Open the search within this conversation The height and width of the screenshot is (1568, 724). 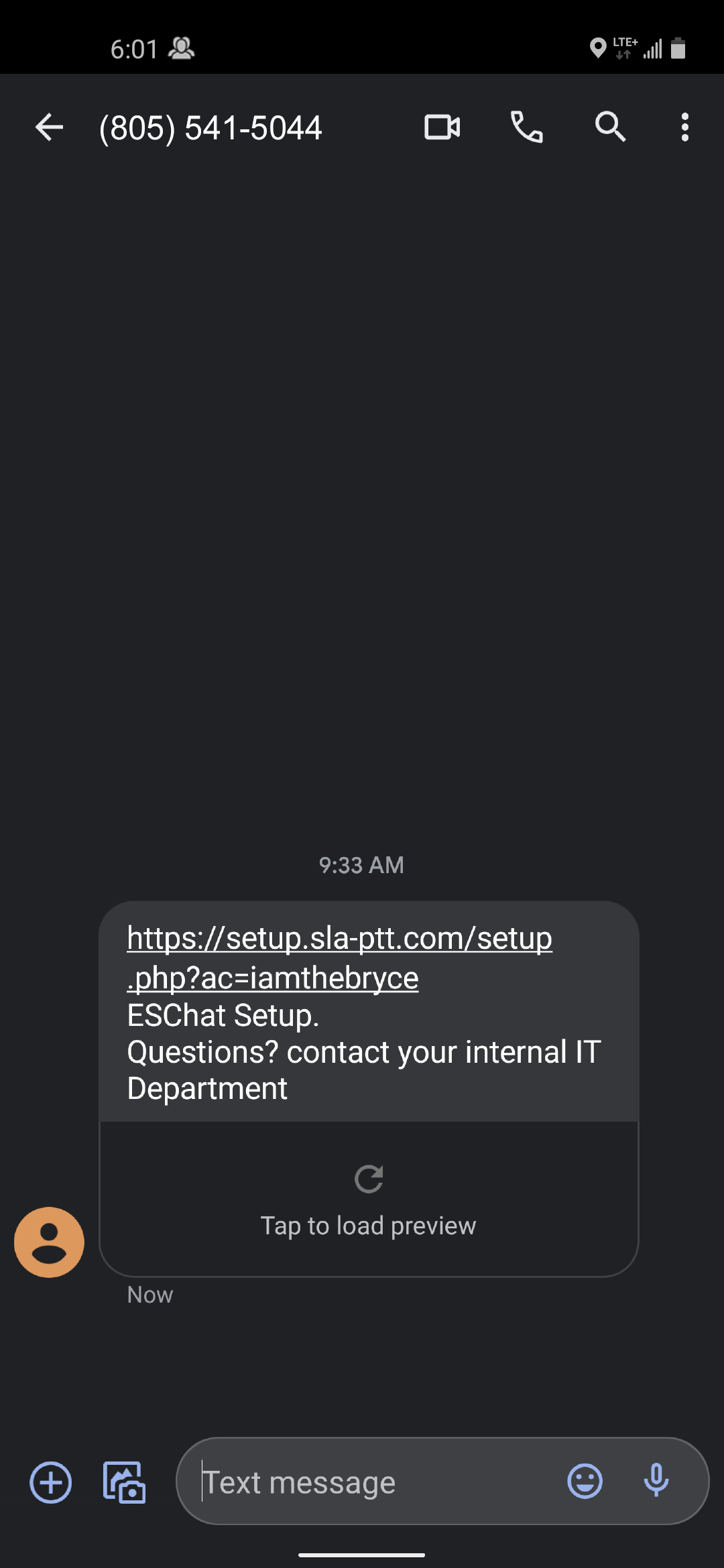(x=609, y=127)
